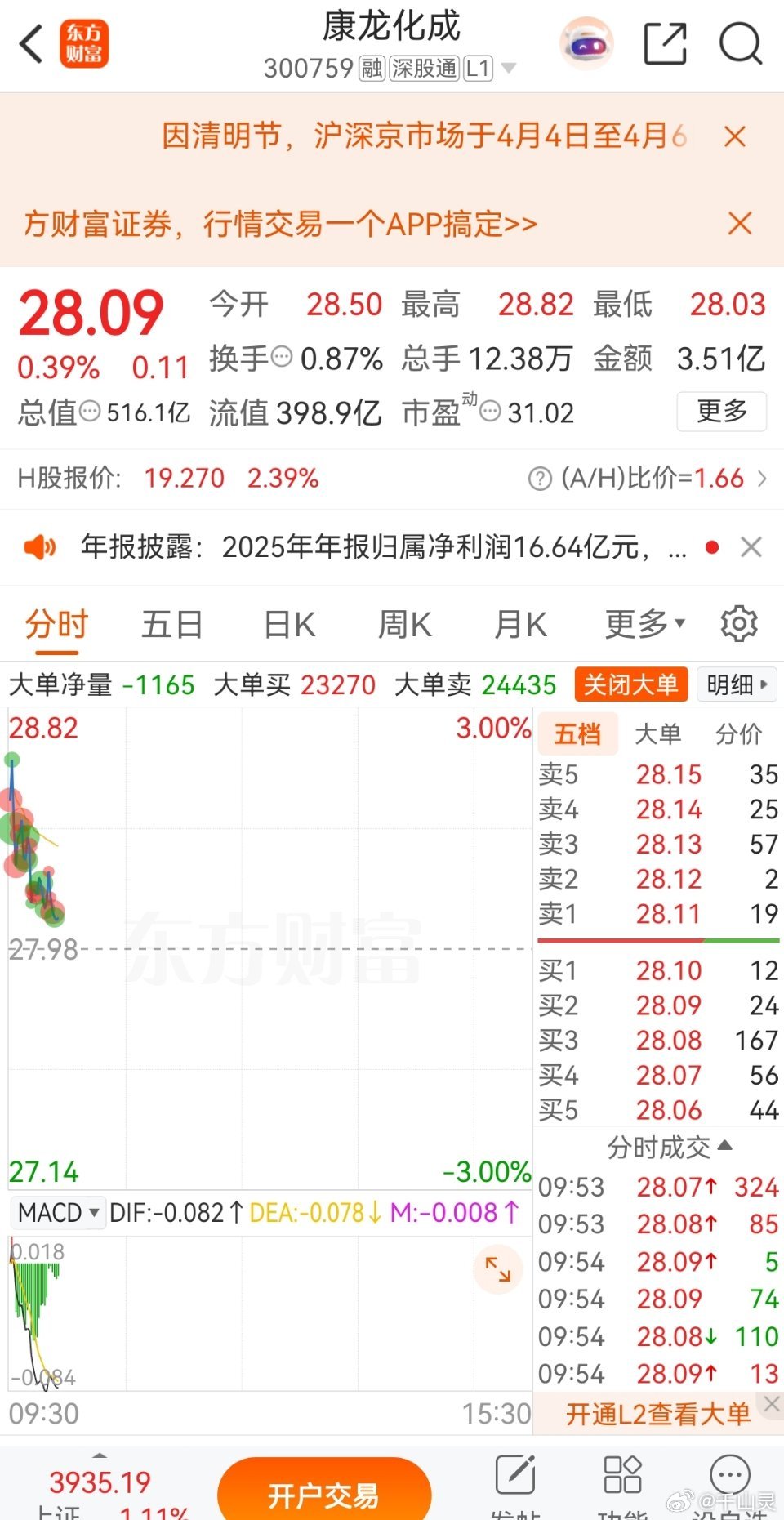The image size is (784, 1520).
Task: Expand MACD chart with fullscreen icon
Action: 497,1269
